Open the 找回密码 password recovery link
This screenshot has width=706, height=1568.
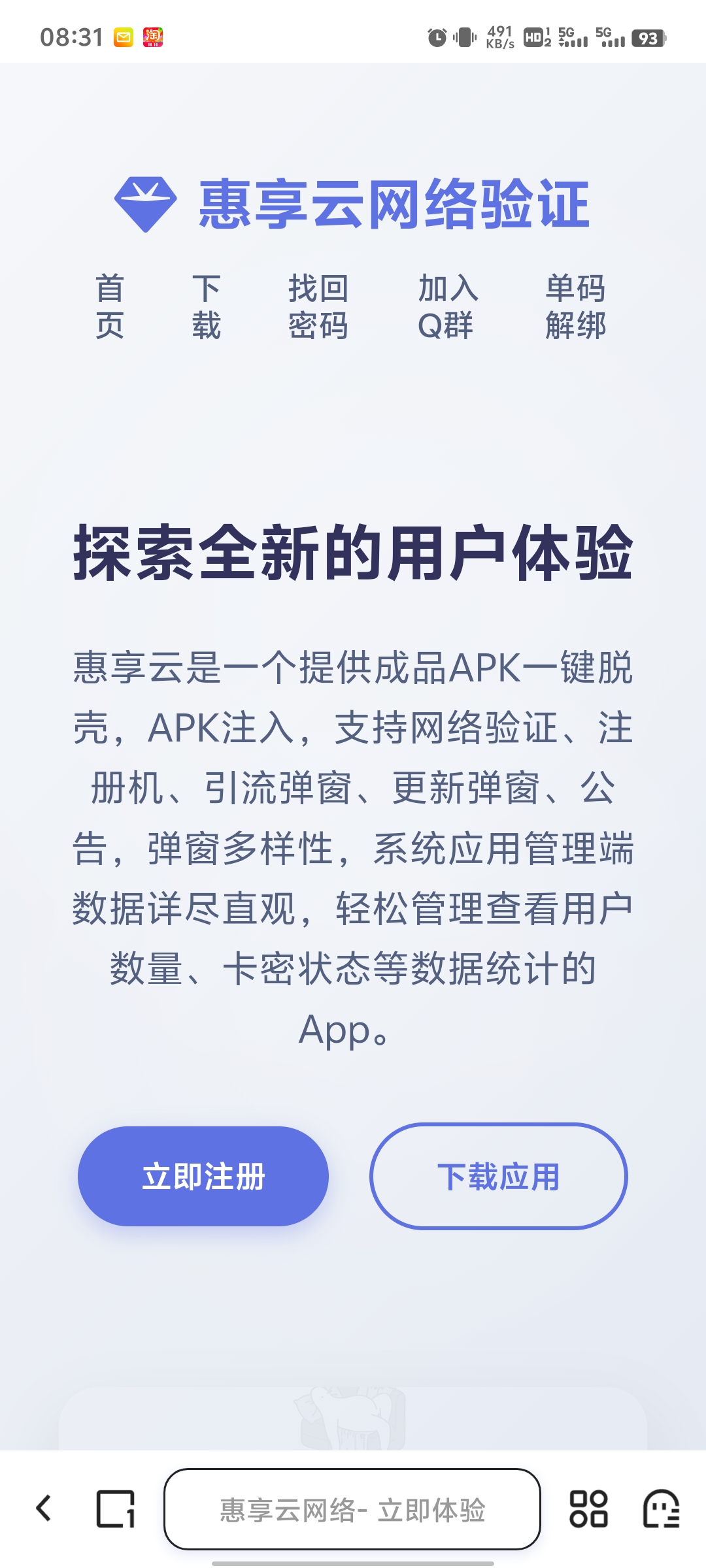click(x=318, y=307)
